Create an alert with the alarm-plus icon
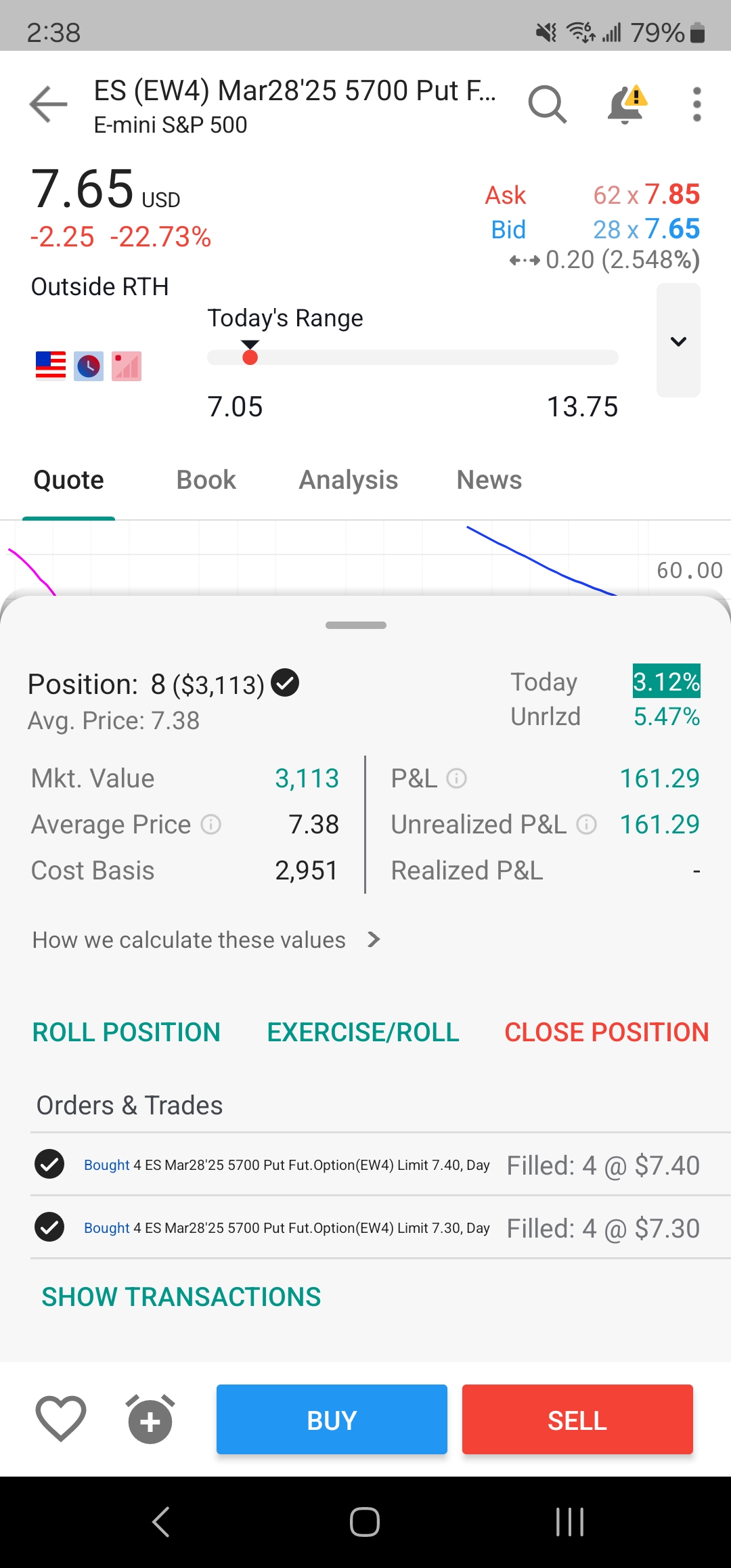731x1568 pixels. click(x=150, y=1419)
